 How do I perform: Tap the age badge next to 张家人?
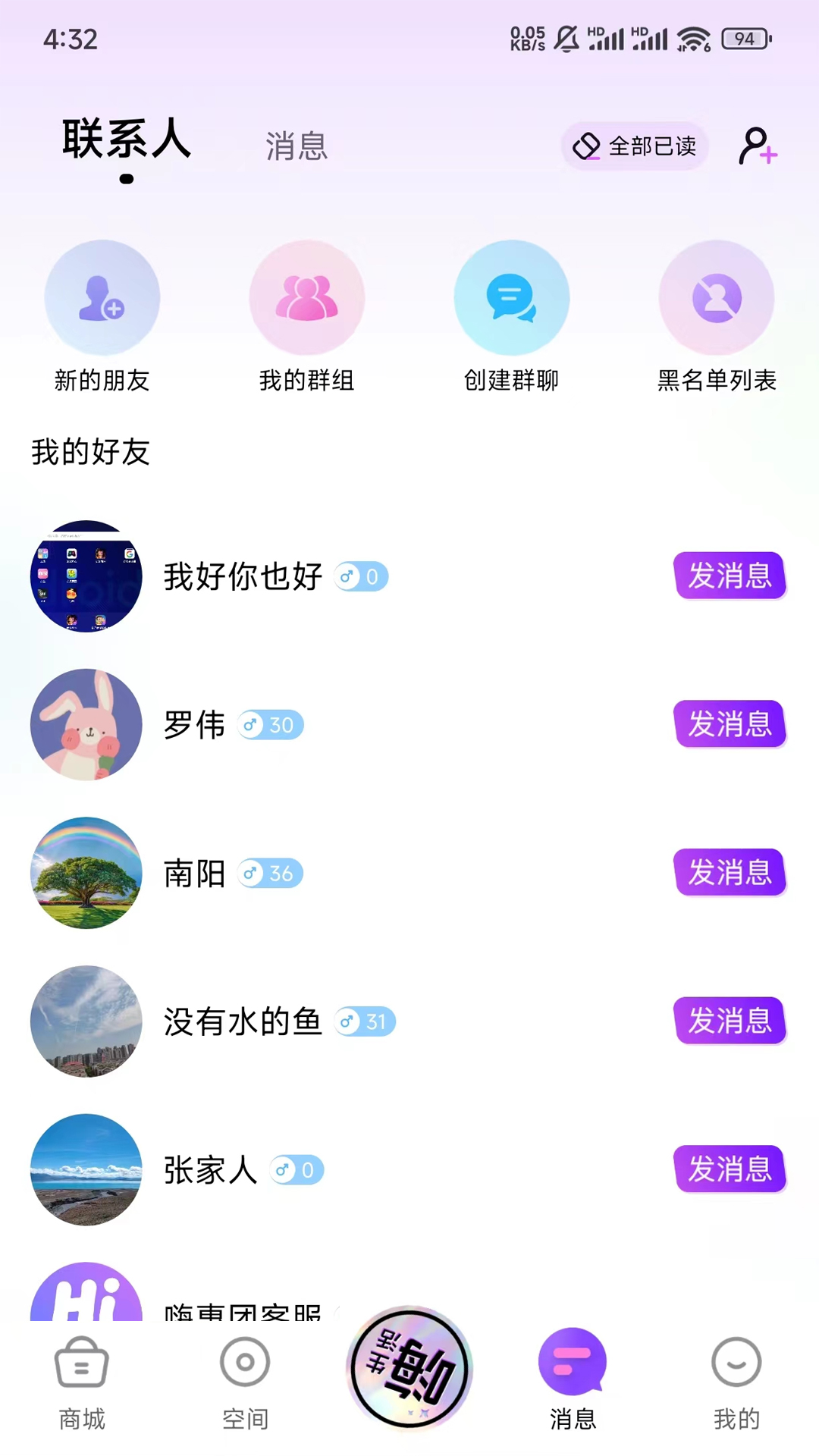[297, 1170]
